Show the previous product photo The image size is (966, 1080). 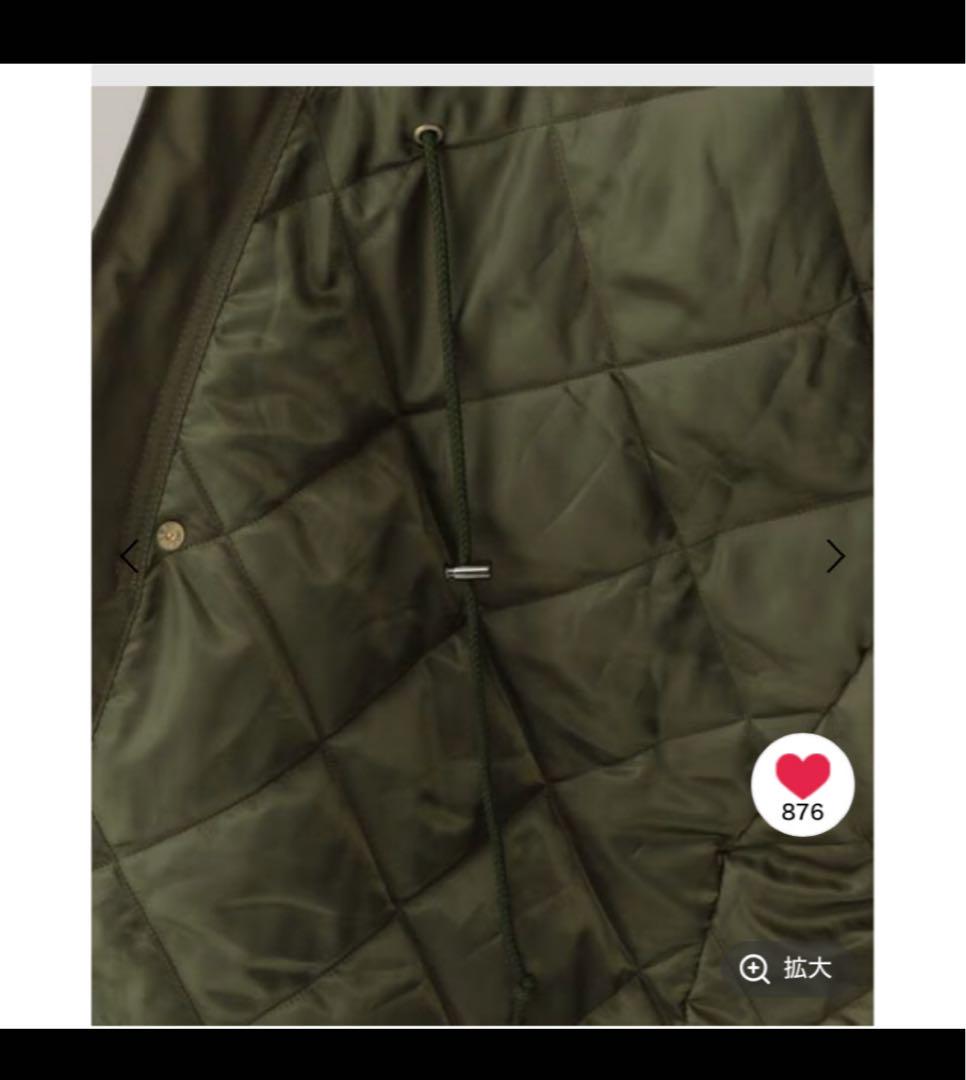click(129, 556)
